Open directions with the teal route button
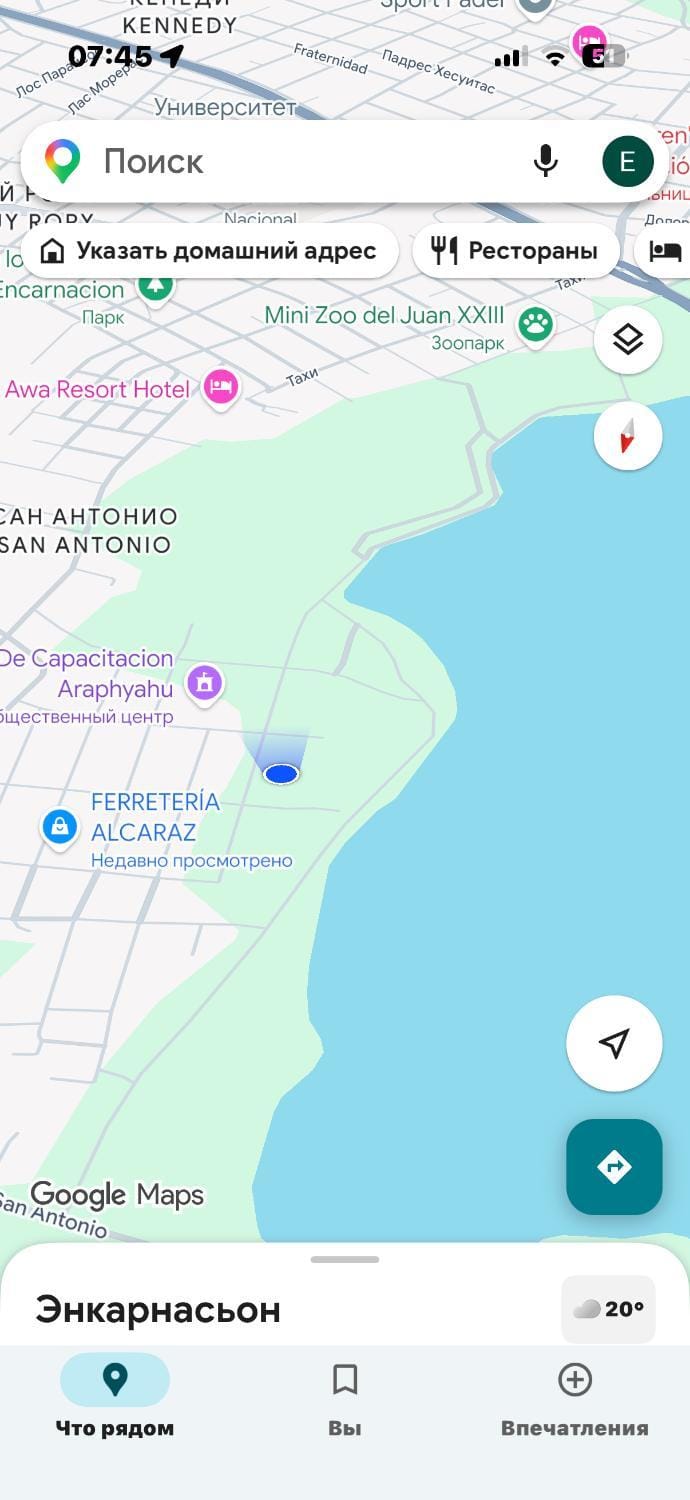The width and height of the screenshot is (690, 1500). coord(614,1167)
